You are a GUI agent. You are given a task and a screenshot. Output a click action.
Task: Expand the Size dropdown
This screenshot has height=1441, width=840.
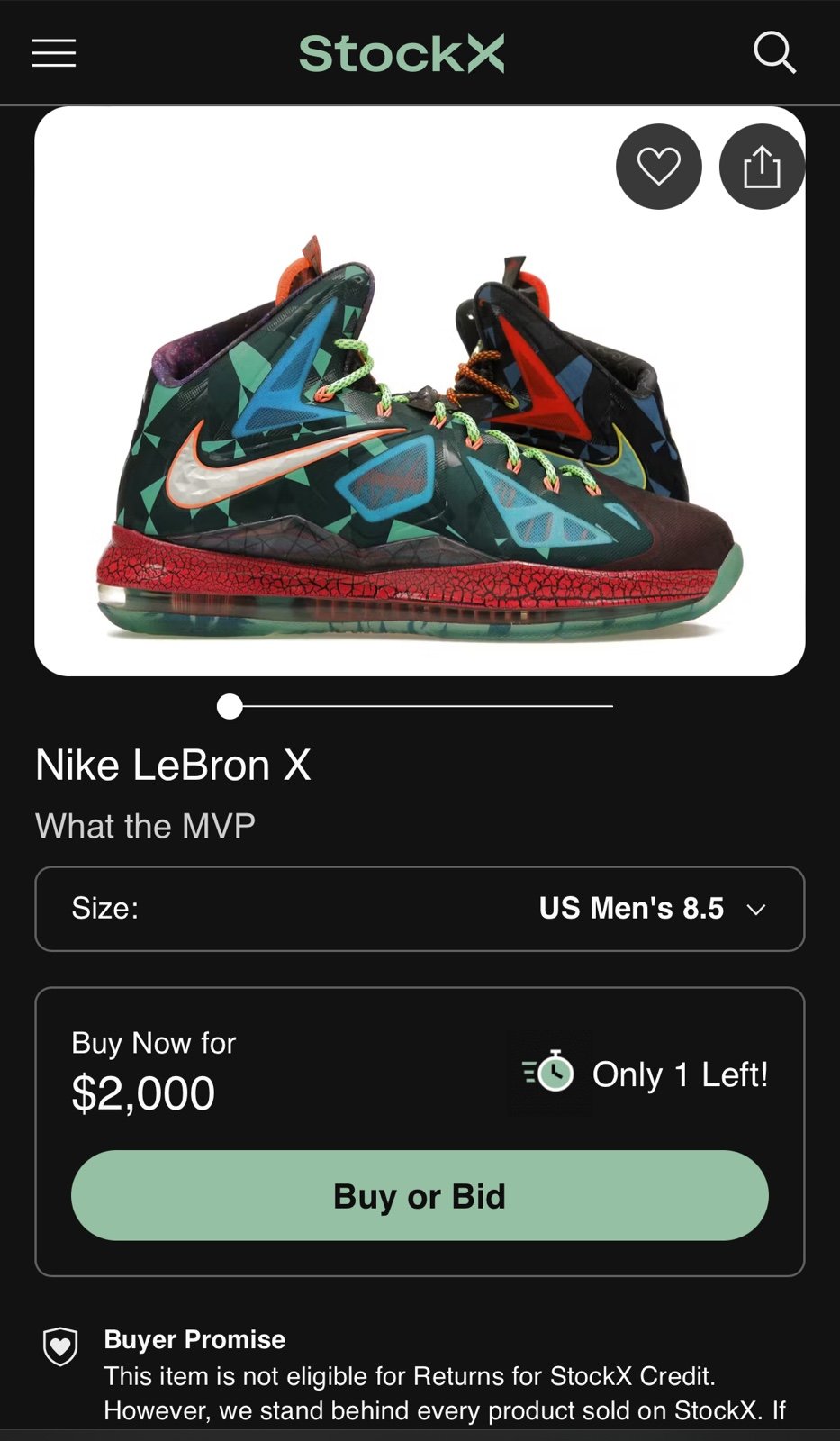[x=420, y=909]
